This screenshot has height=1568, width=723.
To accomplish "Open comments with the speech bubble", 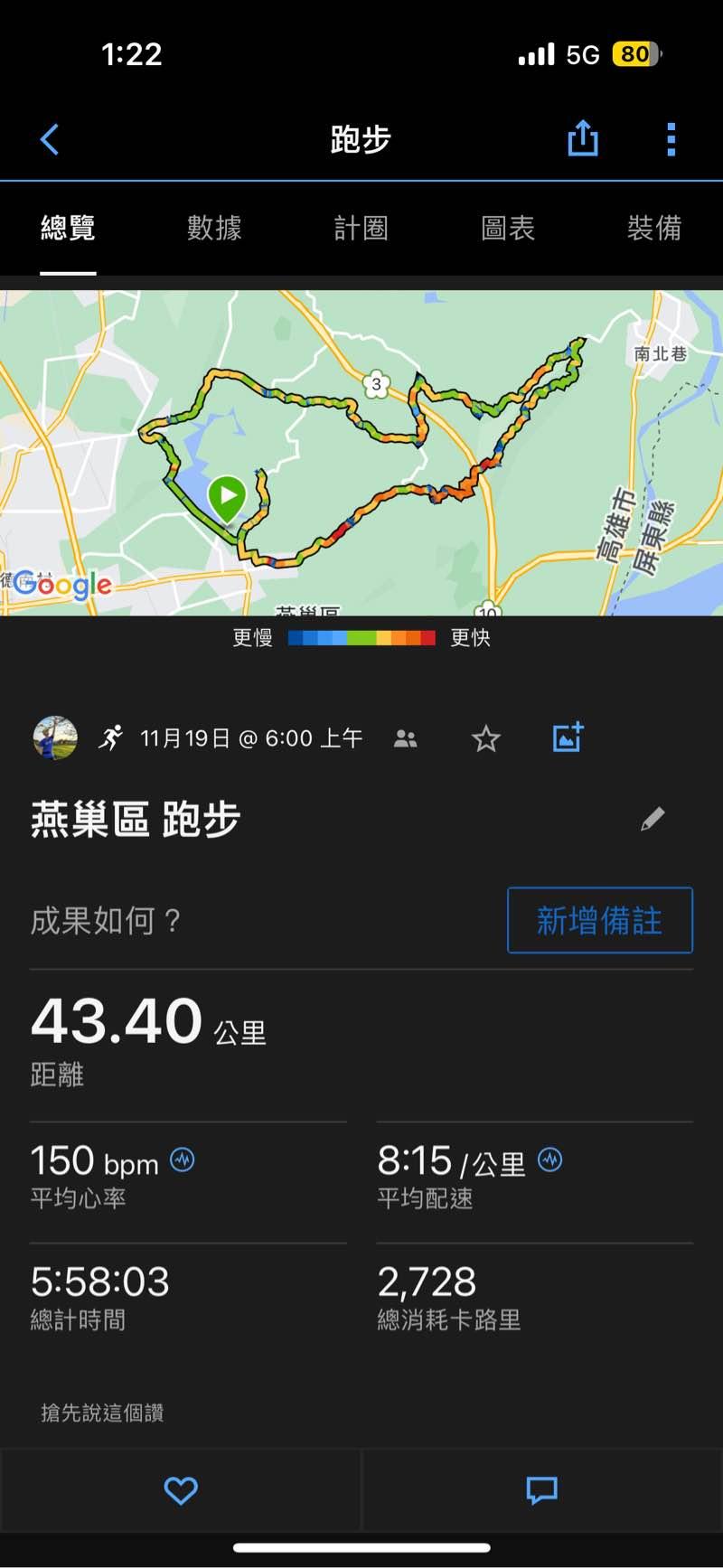I will [x=542, y=1490].
